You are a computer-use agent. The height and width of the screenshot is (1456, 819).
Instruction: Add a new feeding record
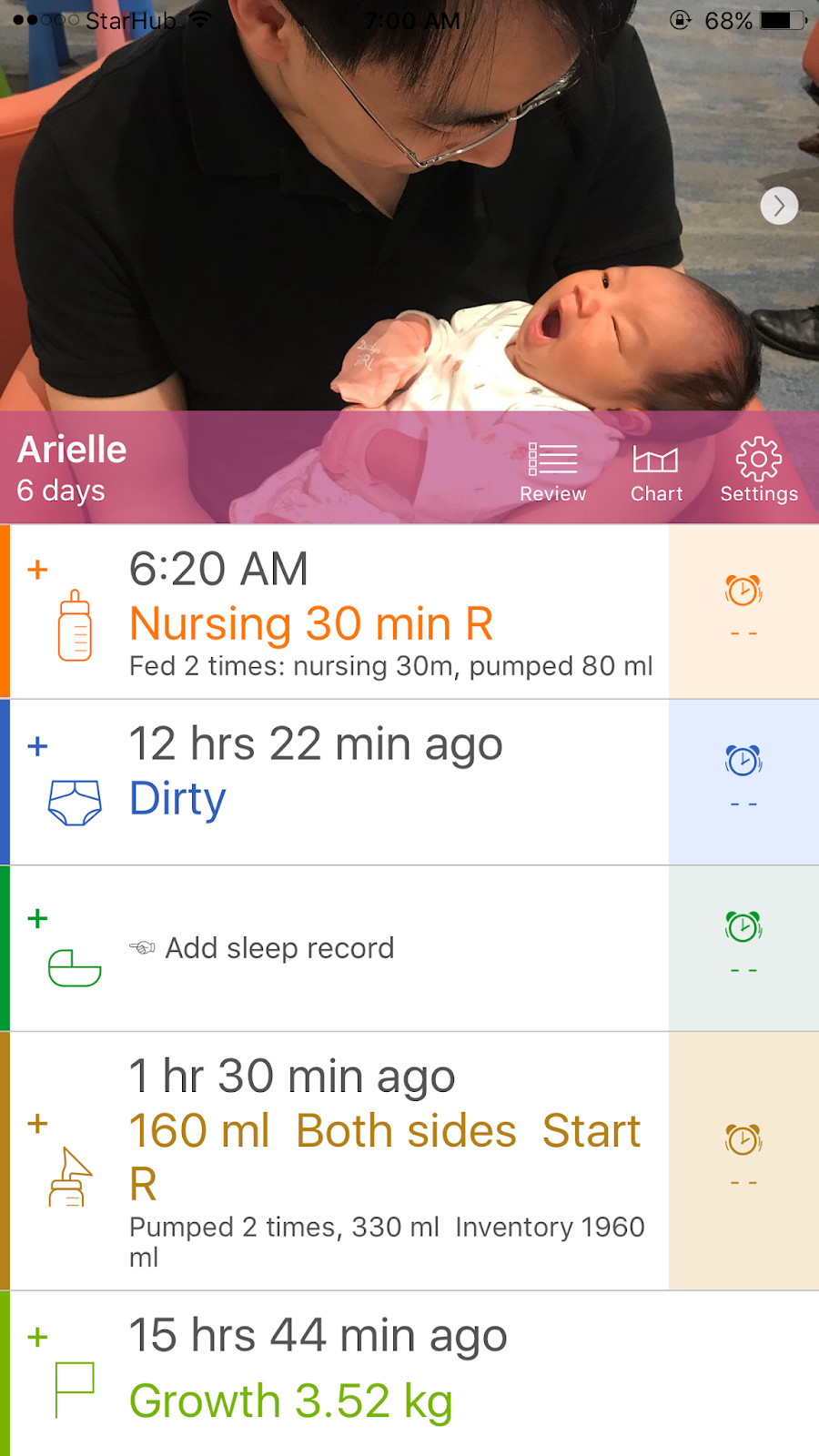(x=37, y=571)
